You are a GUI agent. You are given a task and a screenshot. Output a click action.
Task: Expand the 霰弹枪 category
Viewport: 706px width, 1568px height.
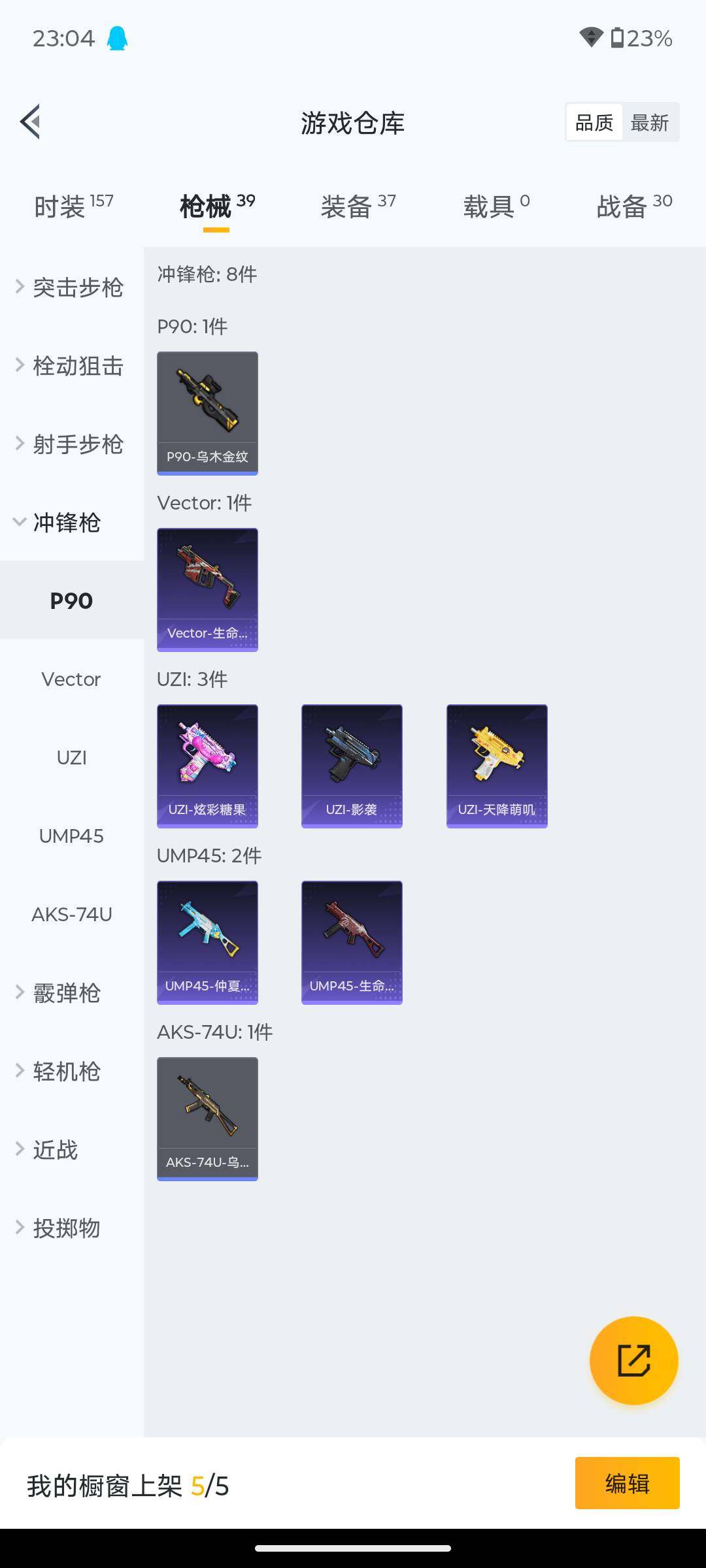(x=65, y=993)
